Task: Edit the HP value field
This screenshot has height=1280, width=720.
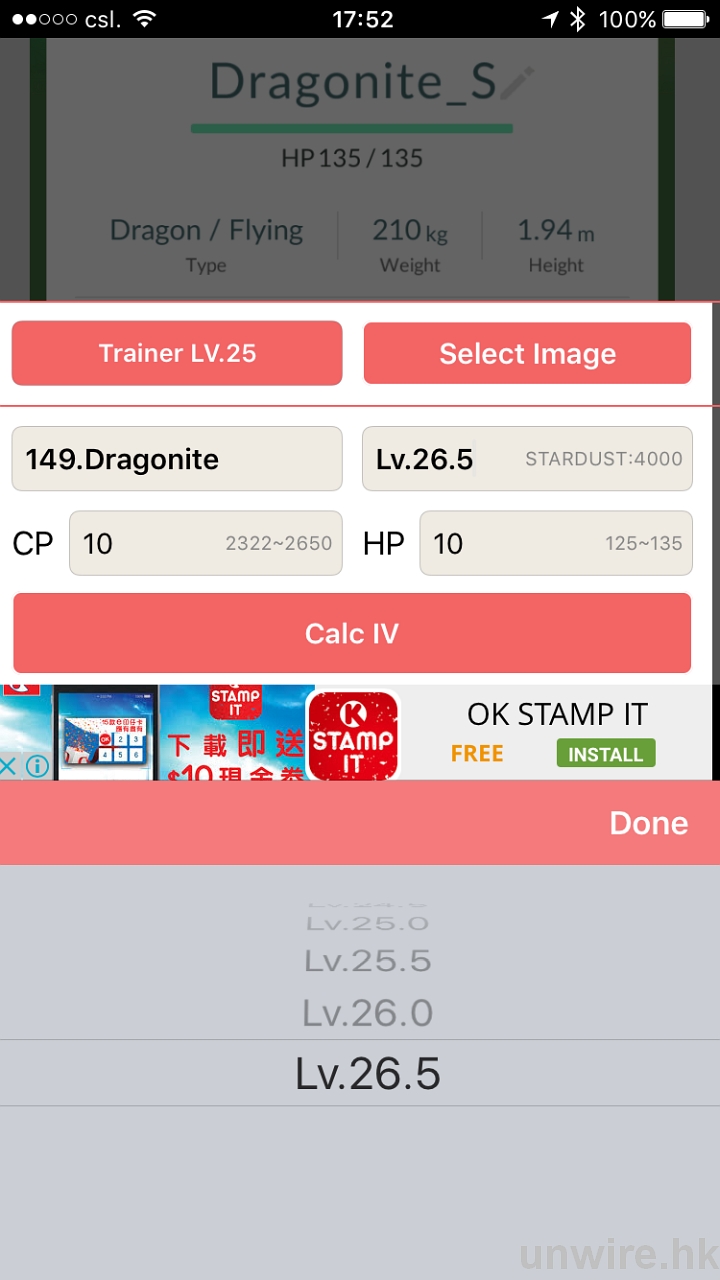Action: tap(555, 543)
